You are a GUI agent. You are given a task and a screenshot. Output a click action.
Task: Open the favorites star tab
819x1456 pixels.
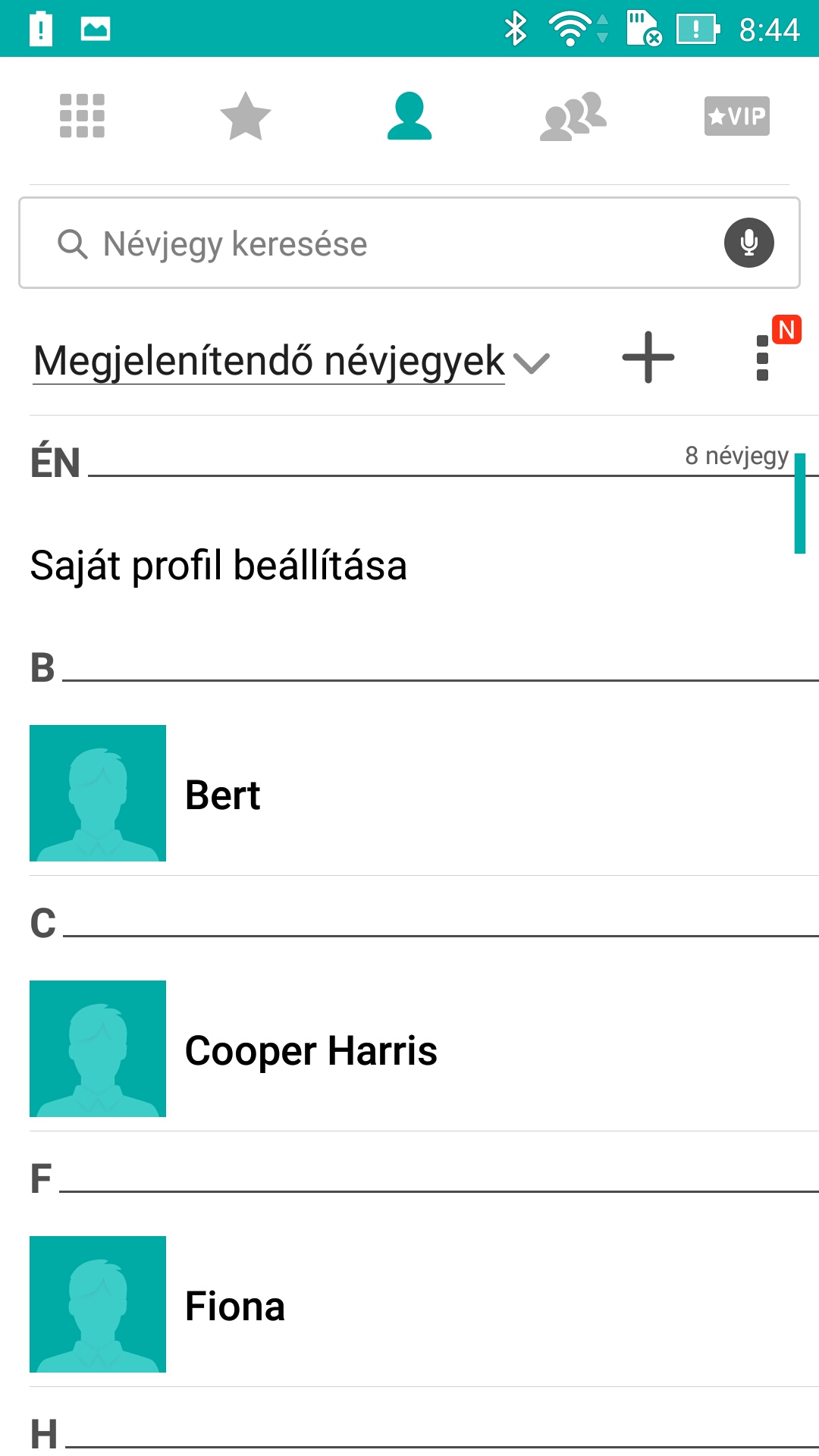(245, 116)
